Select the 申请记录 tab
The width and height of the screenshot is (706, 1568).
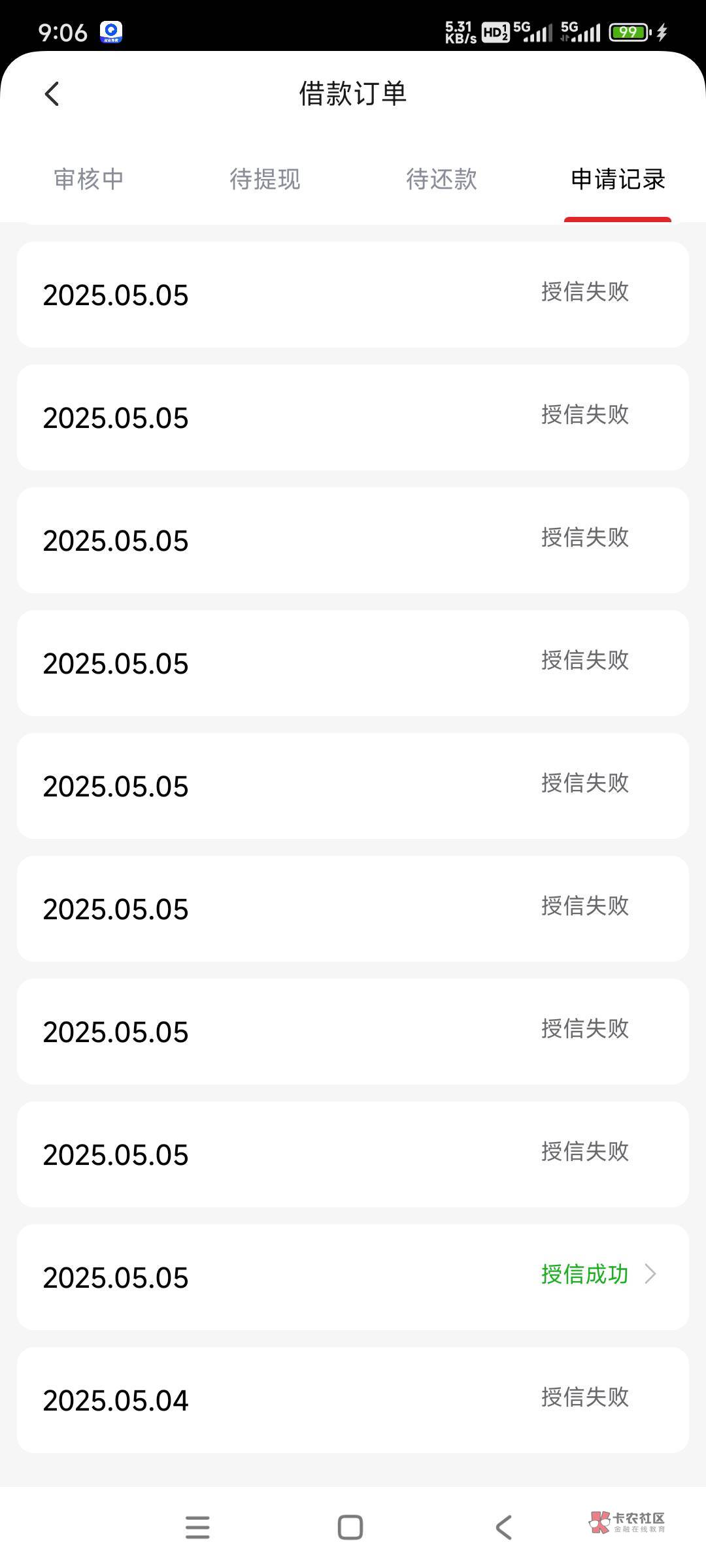[x=618, y=179]
